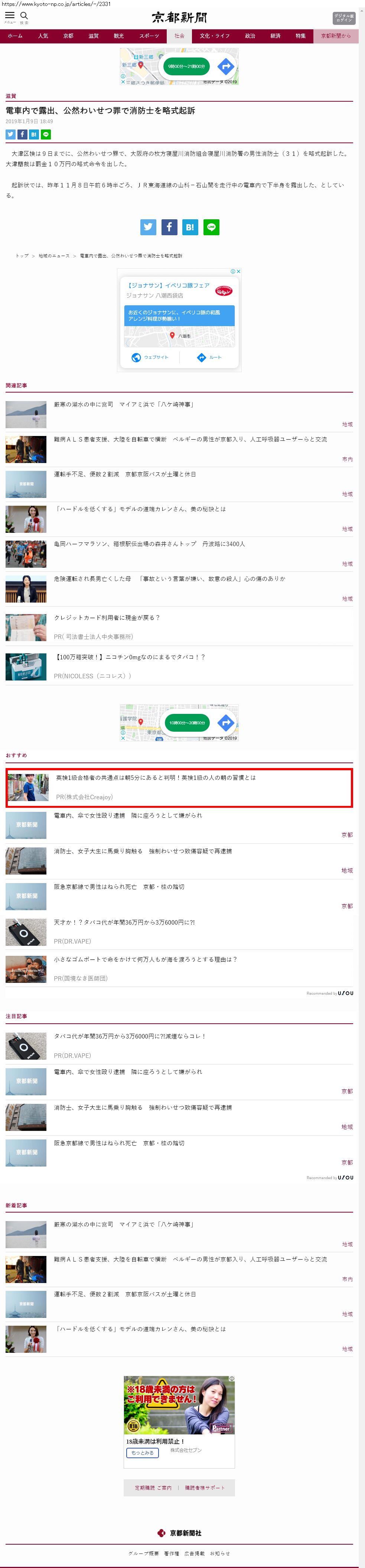The width and height of the screenshot is (365, 1568).
Task: Tap もっとみる in the bottom ad
Action: 142,1452
